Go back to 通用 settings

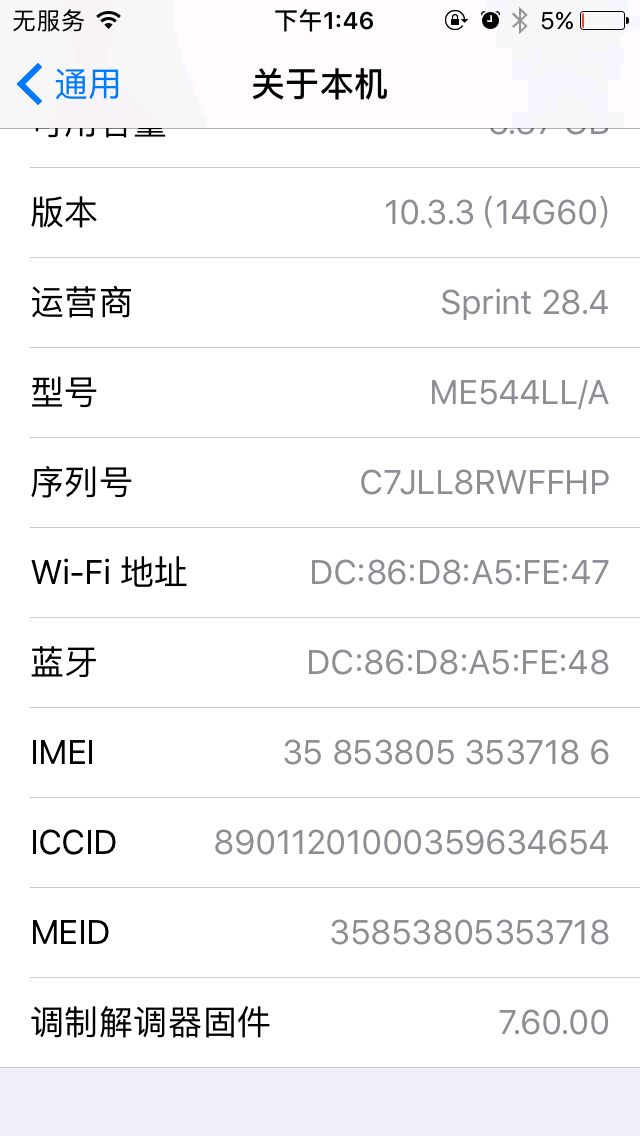point(68,85)
